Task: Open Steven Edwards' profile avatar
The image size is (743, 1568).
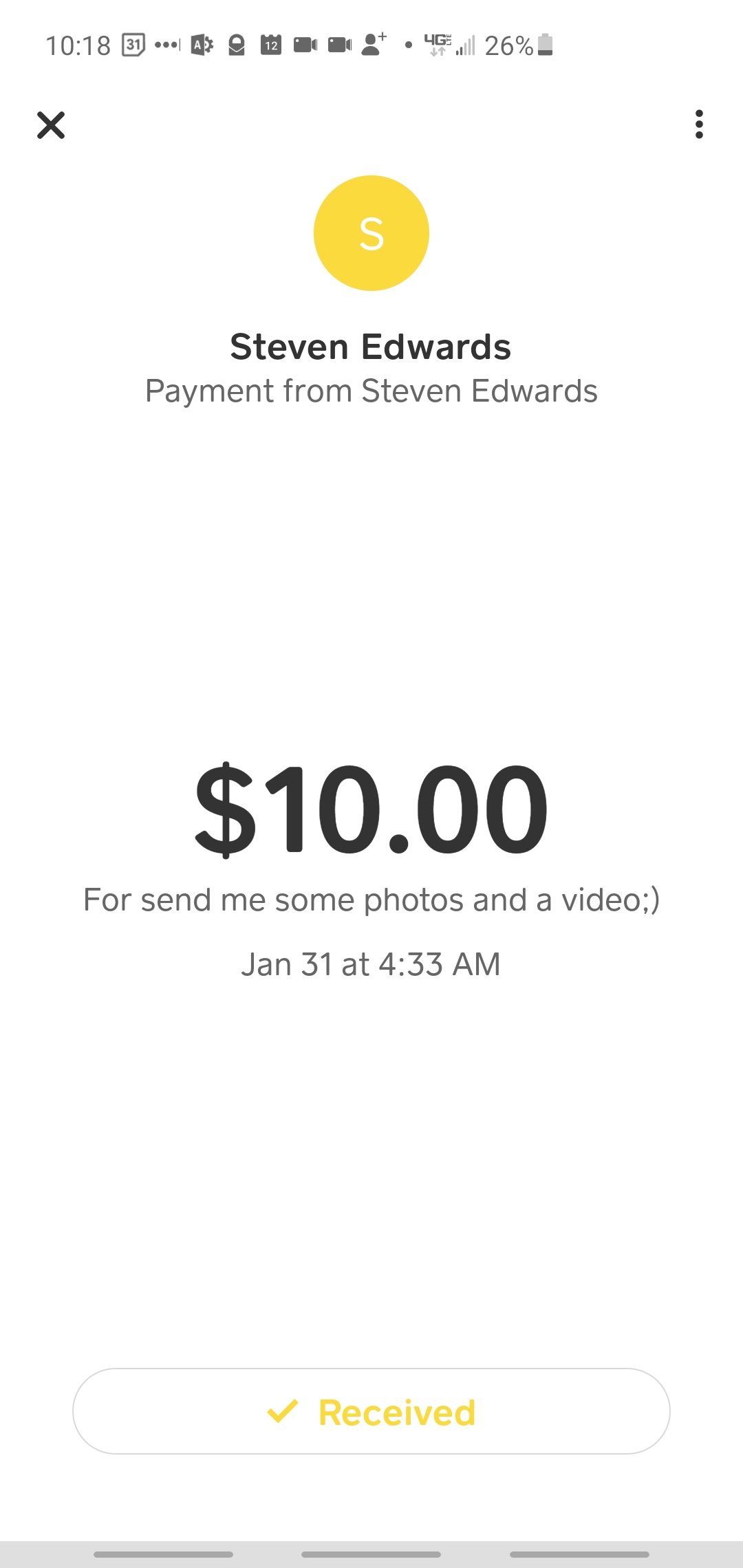Action: pyautogui.click(x=371, y=233)
